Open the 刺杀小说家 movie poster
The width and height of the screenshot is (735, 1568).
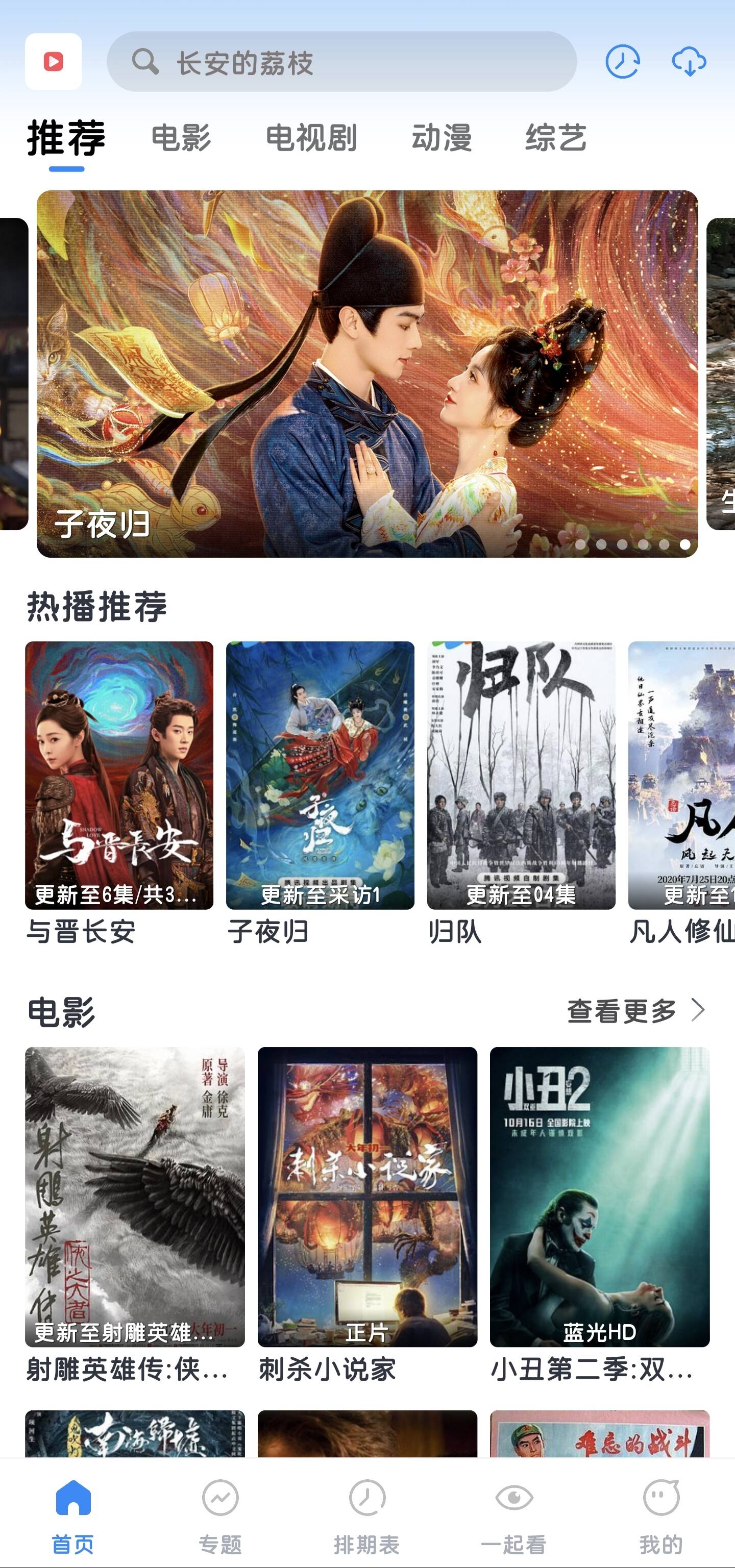tap(367, 1193)
